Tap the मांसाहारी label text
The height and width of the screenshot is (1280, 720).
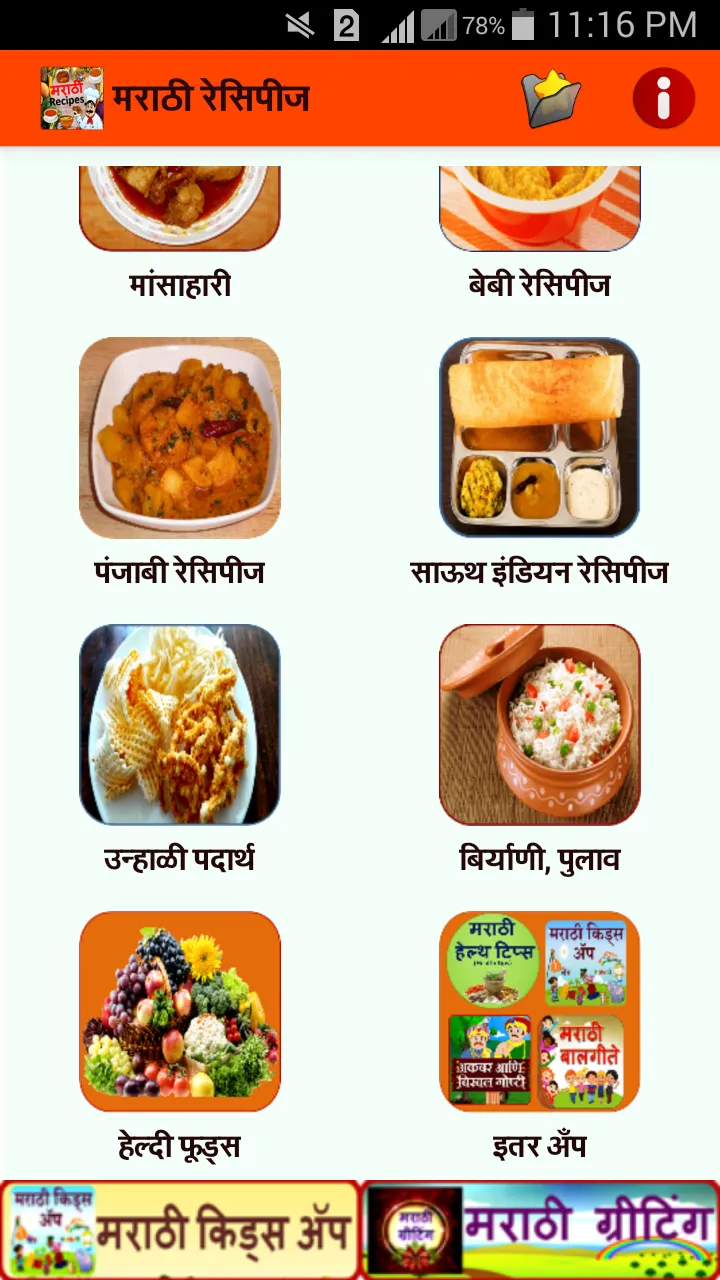point(180,285)
